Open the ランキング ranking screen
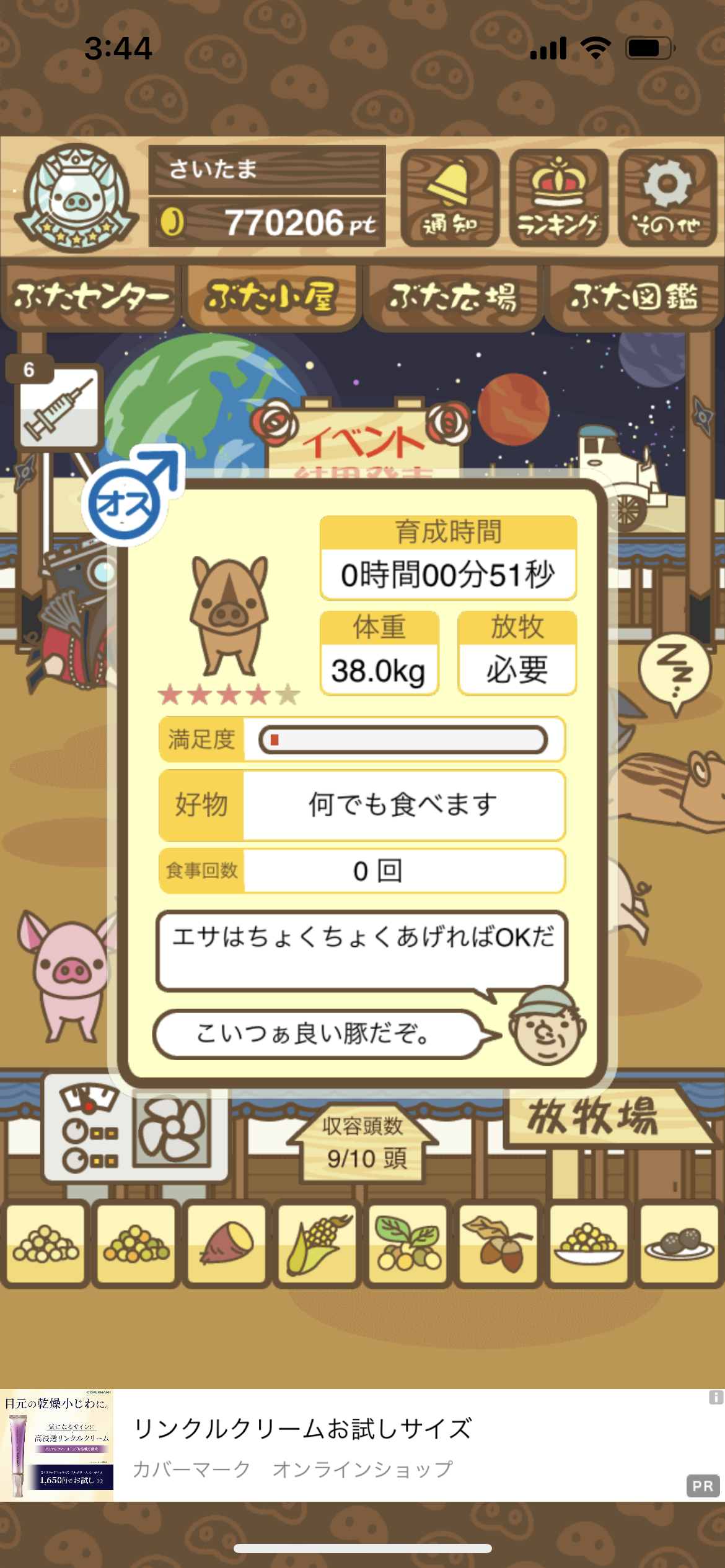 (x=558, y=198)
